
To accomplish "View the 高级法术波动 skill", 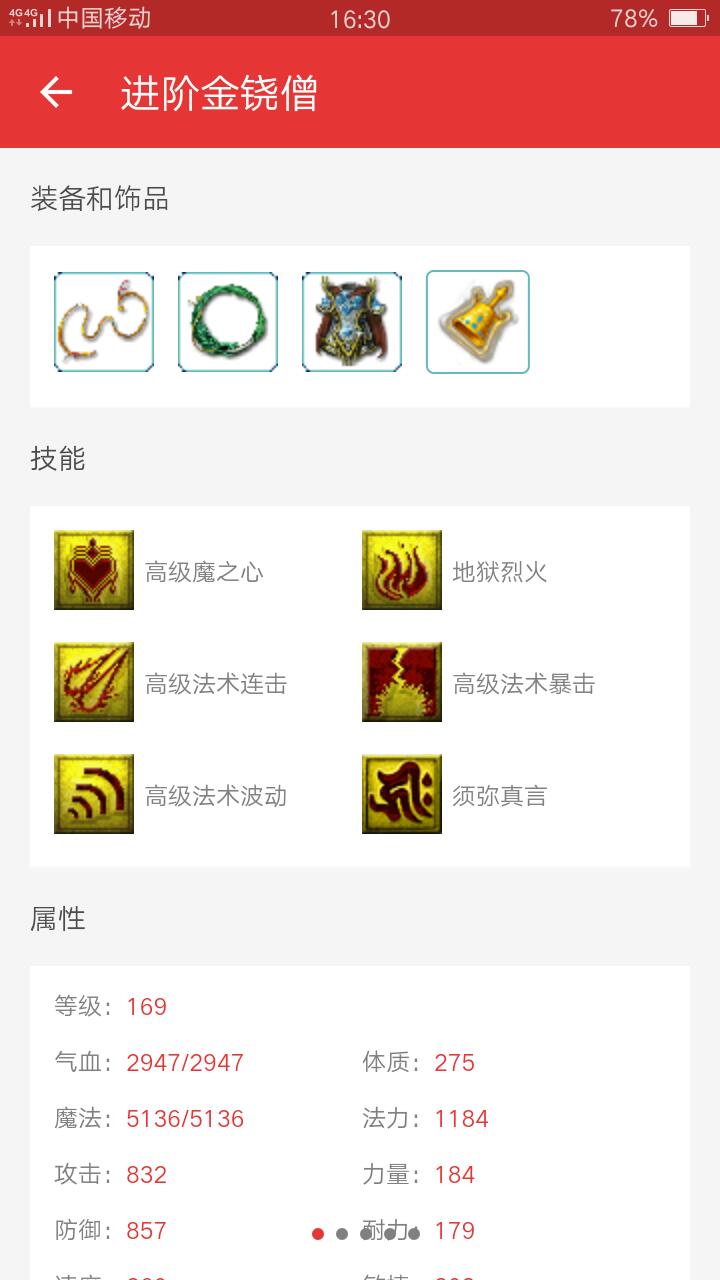I will click(x=171, y=795).
